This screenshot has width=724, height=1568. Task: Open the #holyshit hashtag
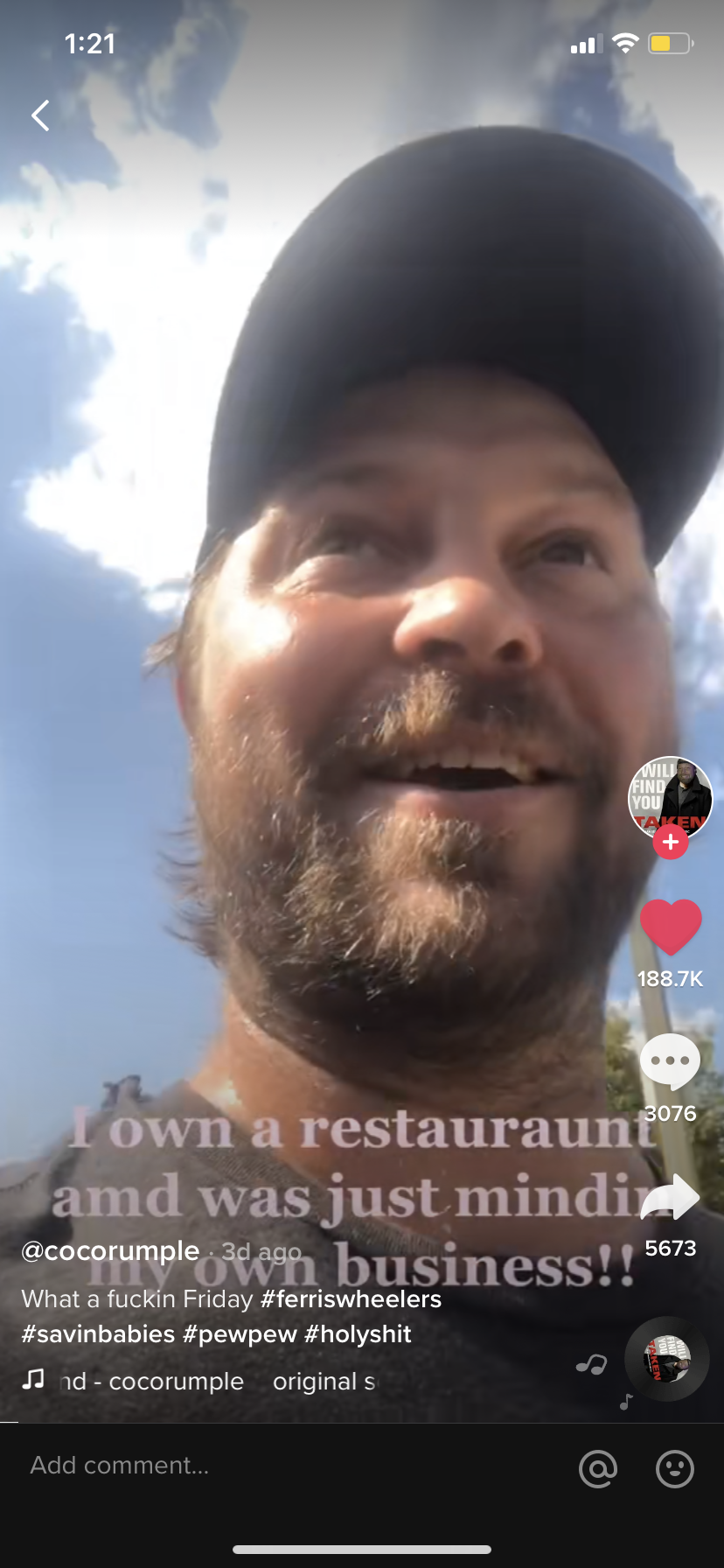pyautogui.click(x=358, y=1333)
